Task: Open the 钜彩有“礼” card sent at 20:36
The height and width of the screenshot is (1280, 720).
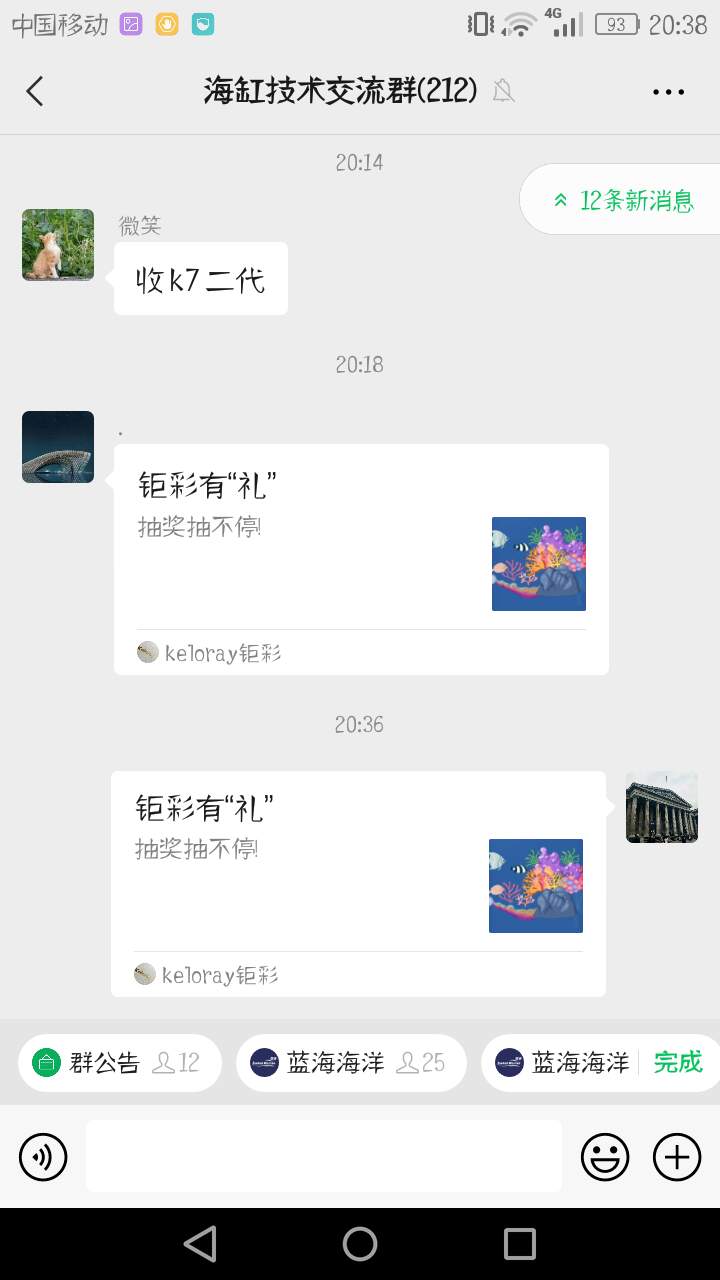Action: (358, 882)
